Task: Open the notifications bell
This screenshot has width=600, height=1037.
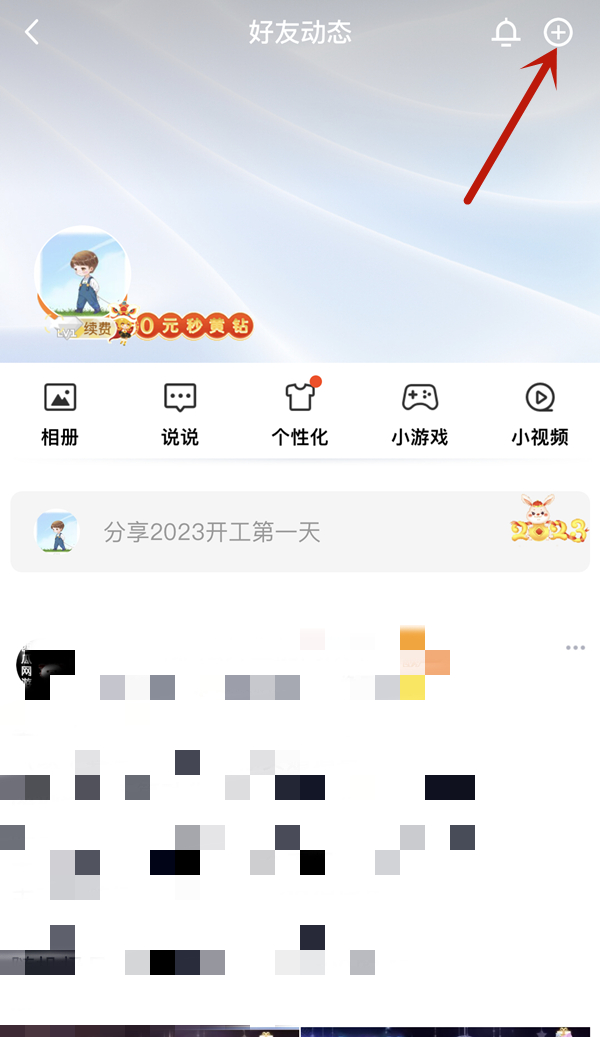Action: (x=505, y=32)
